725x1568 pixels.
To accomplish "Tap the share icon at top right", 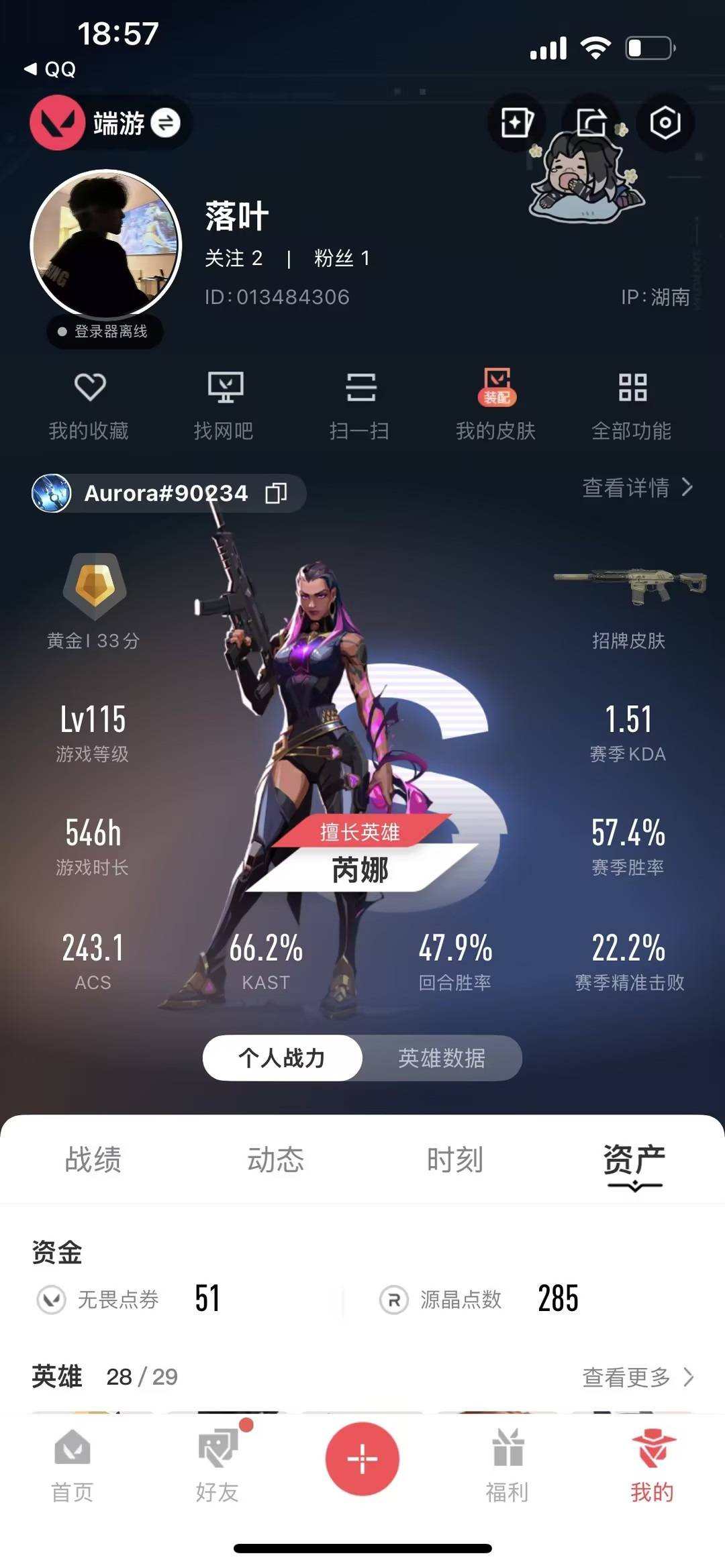I will pos(592,121).
